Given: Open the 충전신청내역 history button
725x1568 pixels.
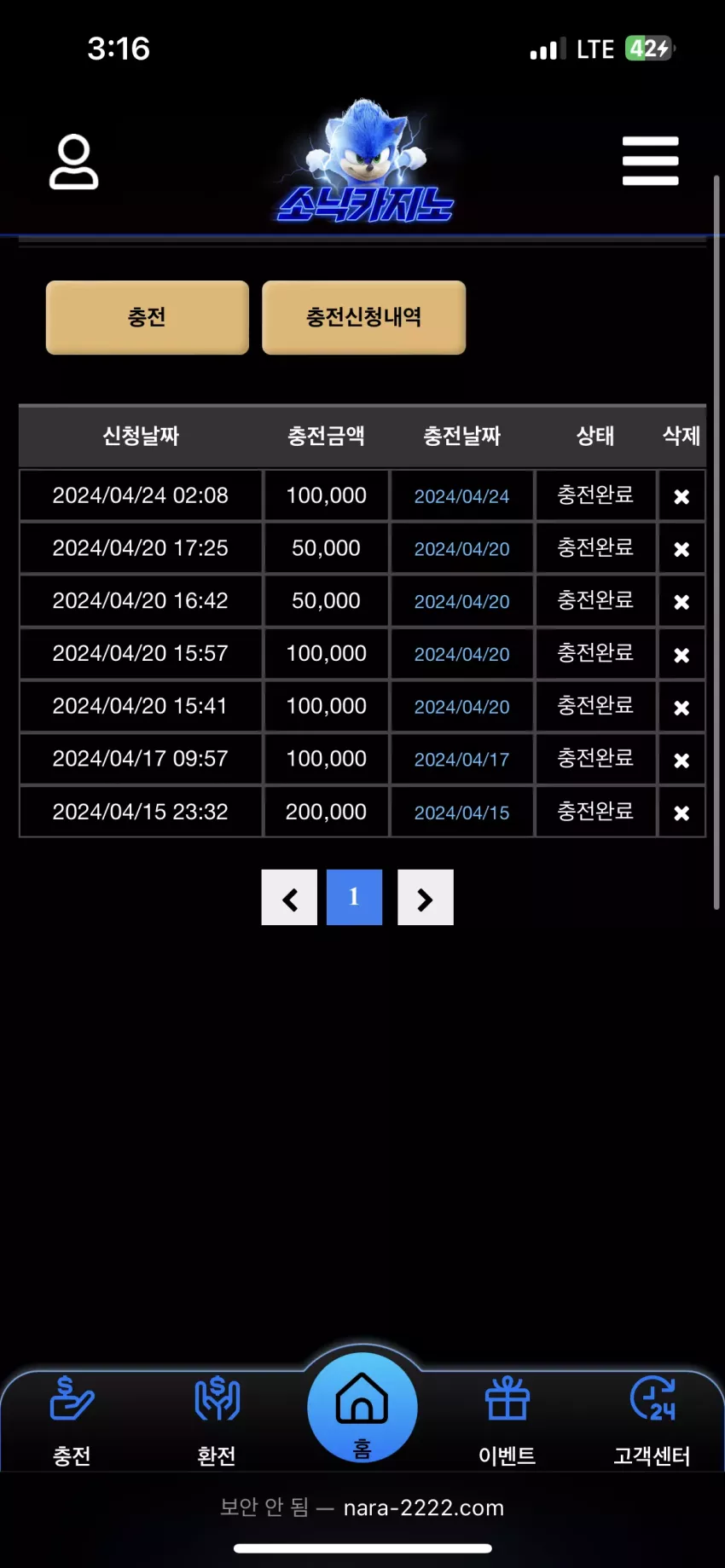Looking at the screenshot, I should coord(364,317).
